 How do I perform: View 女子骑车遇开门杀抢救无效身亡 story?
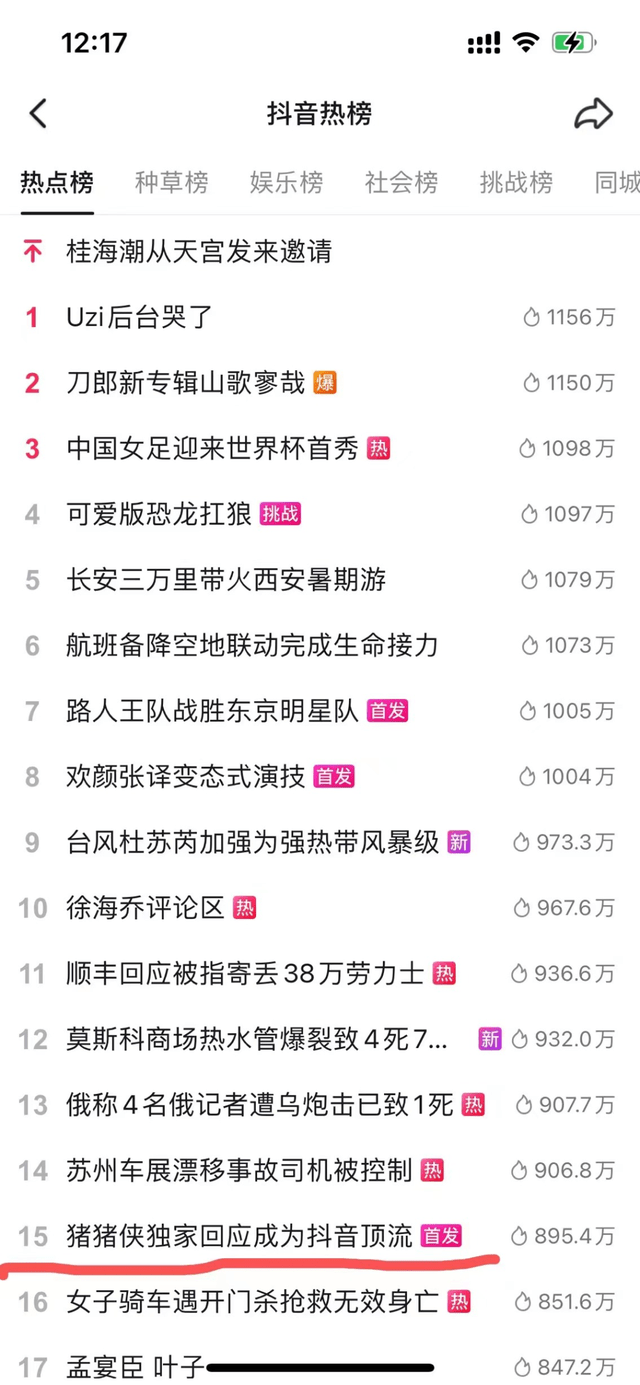point(320,1301)
